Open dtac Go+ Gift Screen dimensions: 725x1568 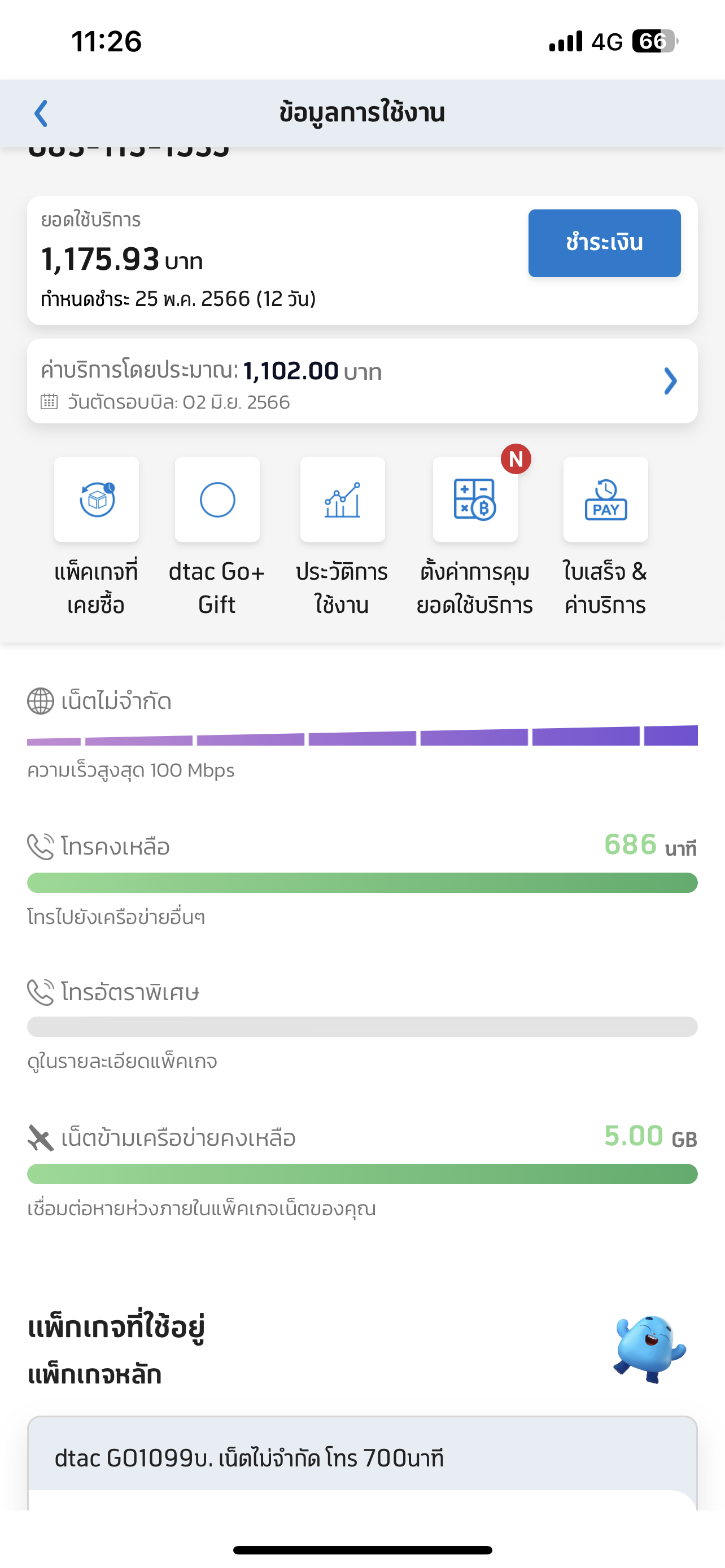pyautogui.click(x=217, y=500)
